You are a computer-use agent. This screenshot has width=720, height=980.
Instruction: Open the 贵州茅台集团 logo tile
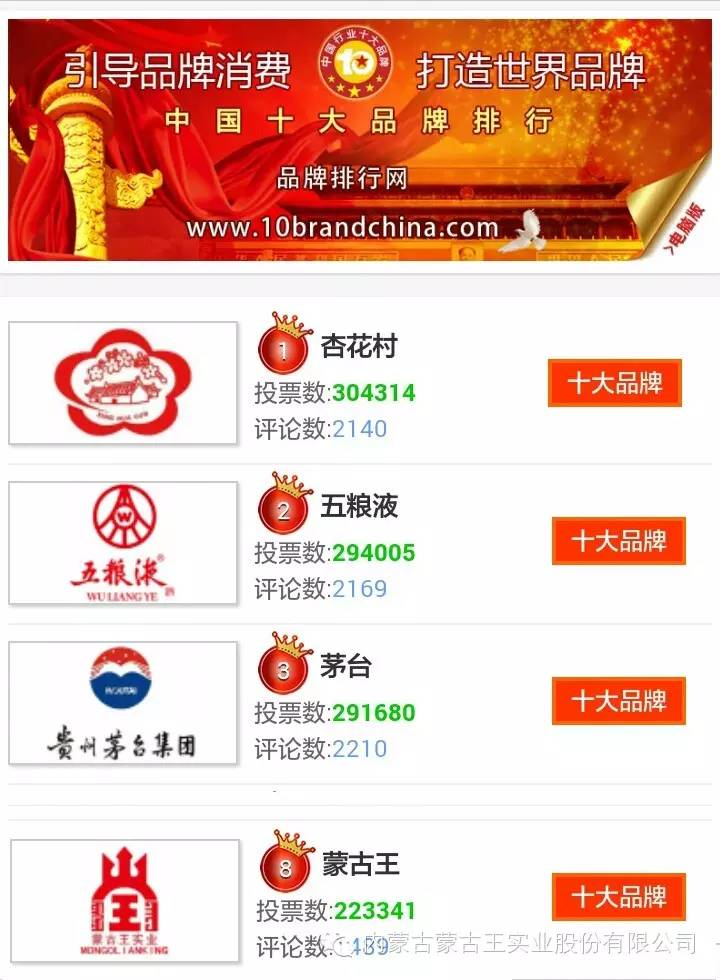coord(123,703)
